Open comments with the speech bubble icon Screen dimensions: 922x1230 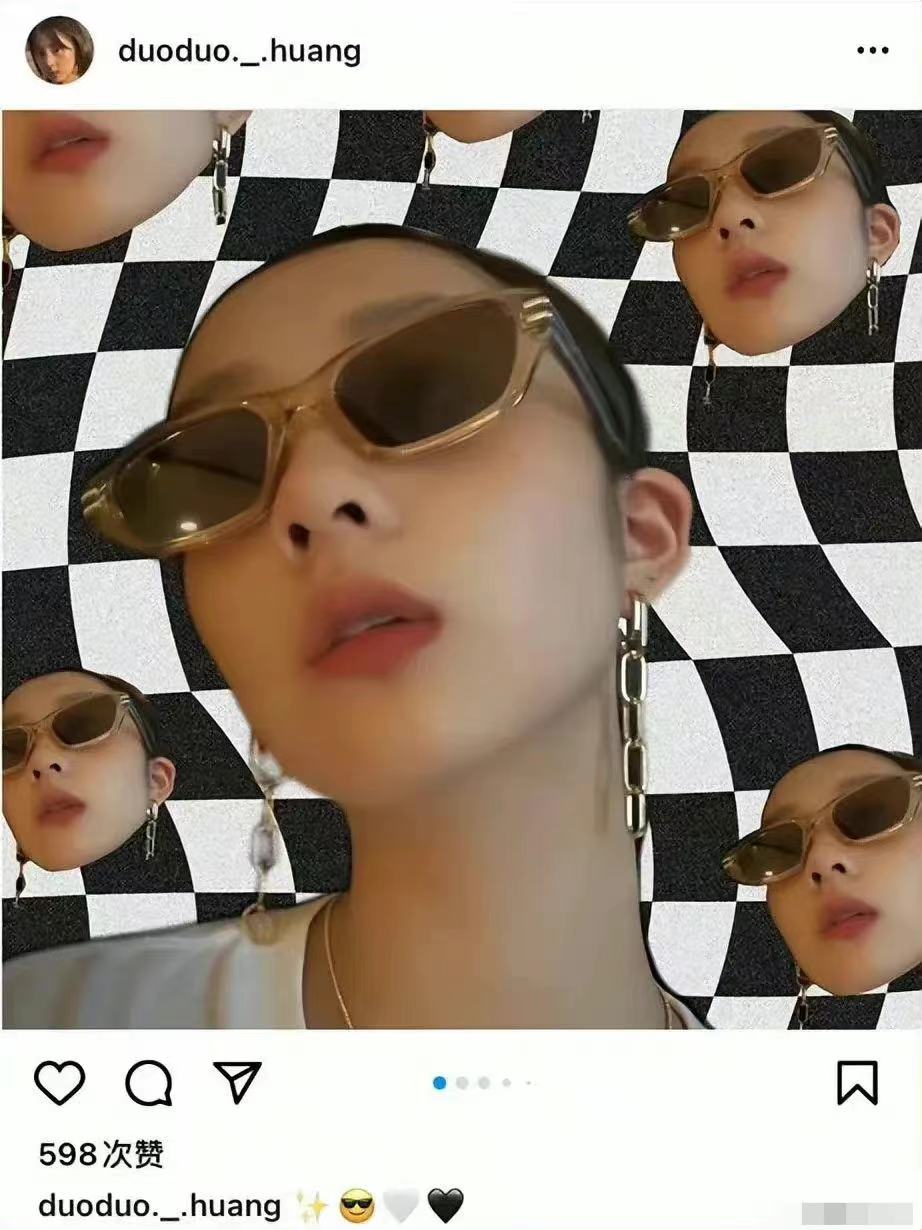click(149, 1083)
